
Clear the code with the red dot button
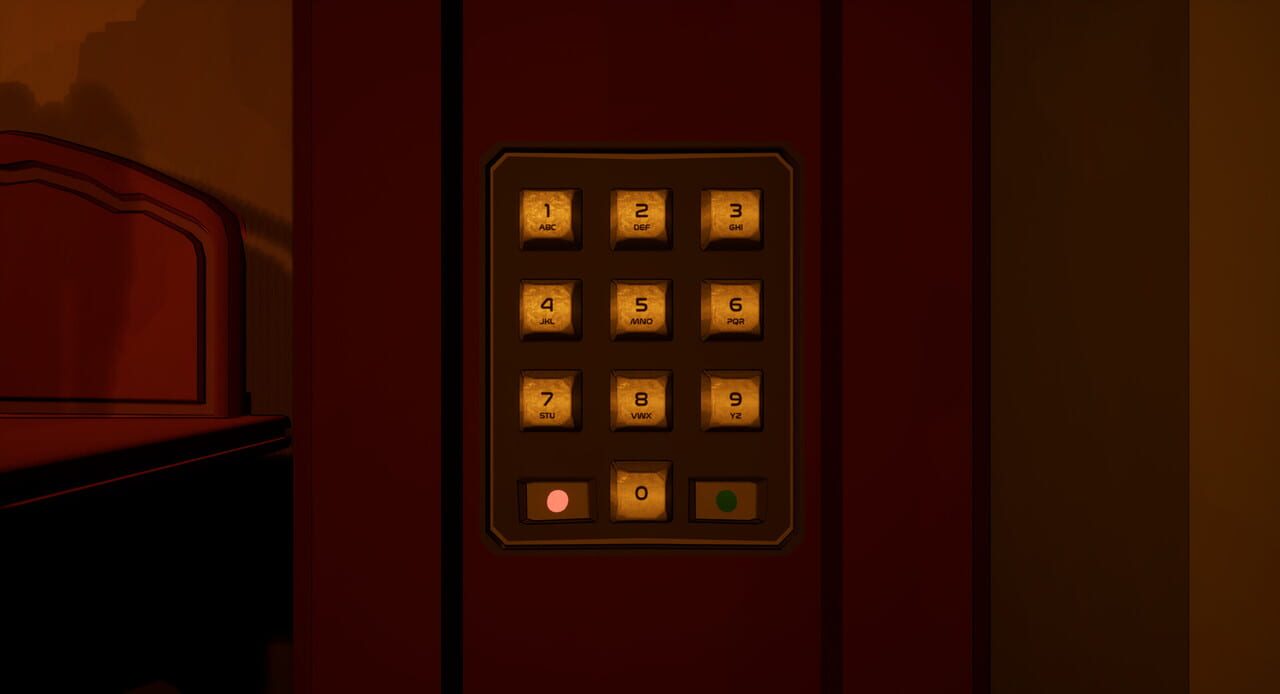pyautogui.click(x=557, y=501)
